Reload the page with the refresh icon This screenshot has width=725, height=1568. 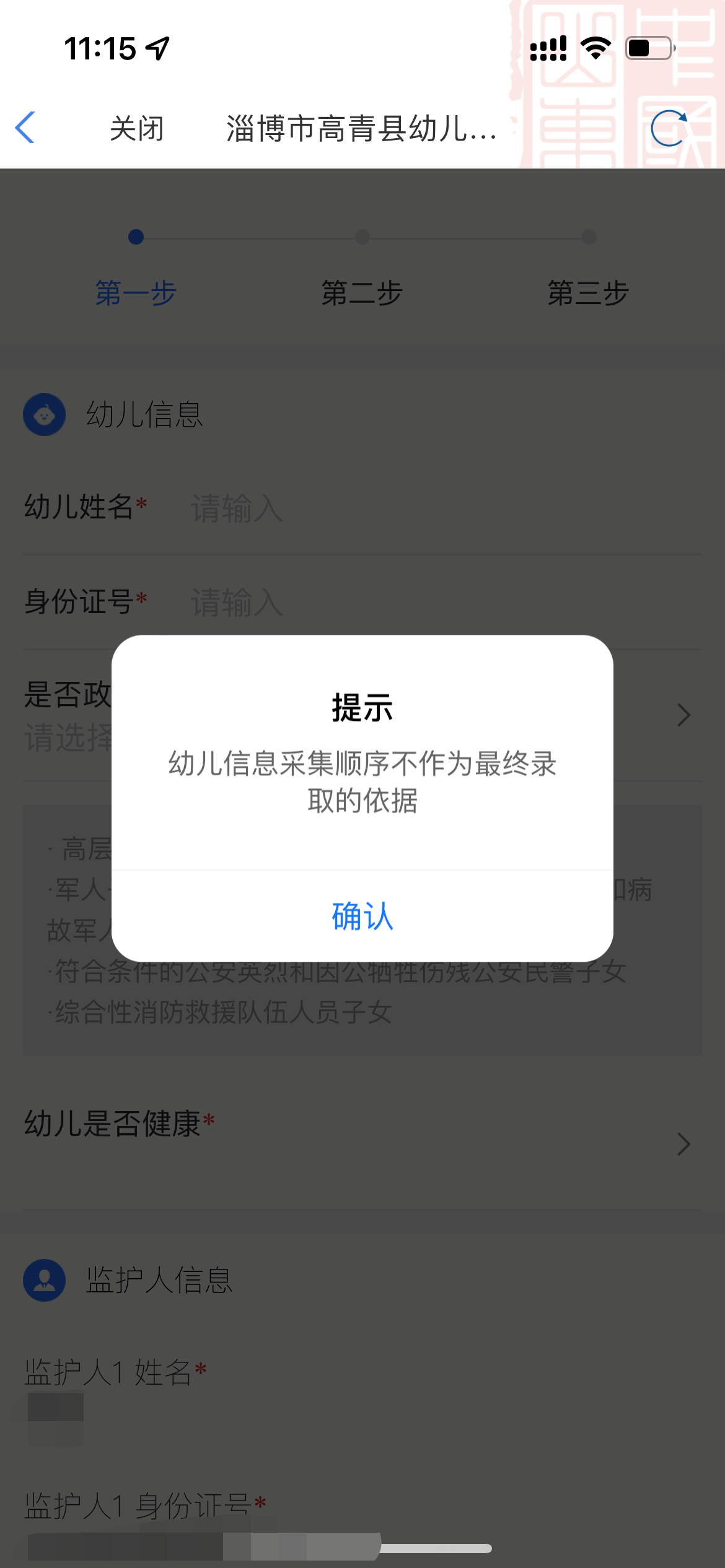click(x=669, y=128)
